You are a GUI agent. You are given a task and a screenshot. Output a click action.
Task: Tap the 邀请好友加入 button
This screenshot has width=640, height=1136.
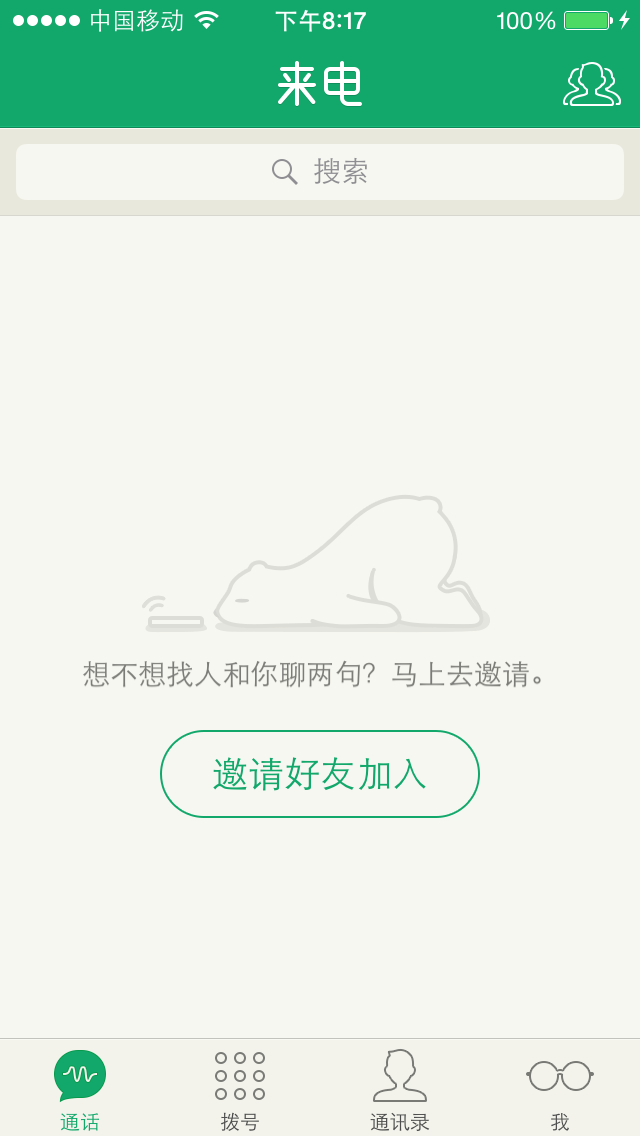point(320,774)
